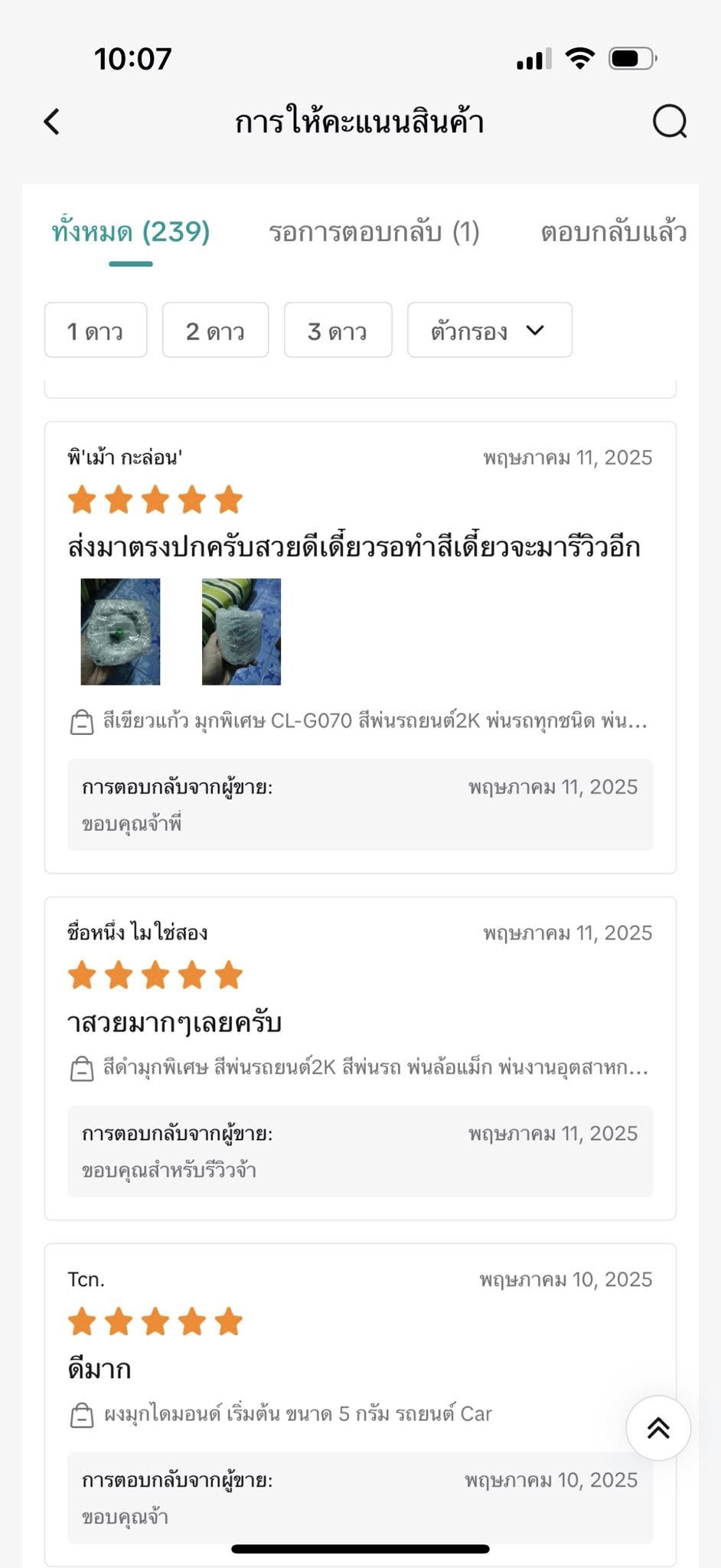The image size is (721, 1568).
Task: View second photo in พิ'เม้า กะล่อน' review
Action: tap(241, 632)
